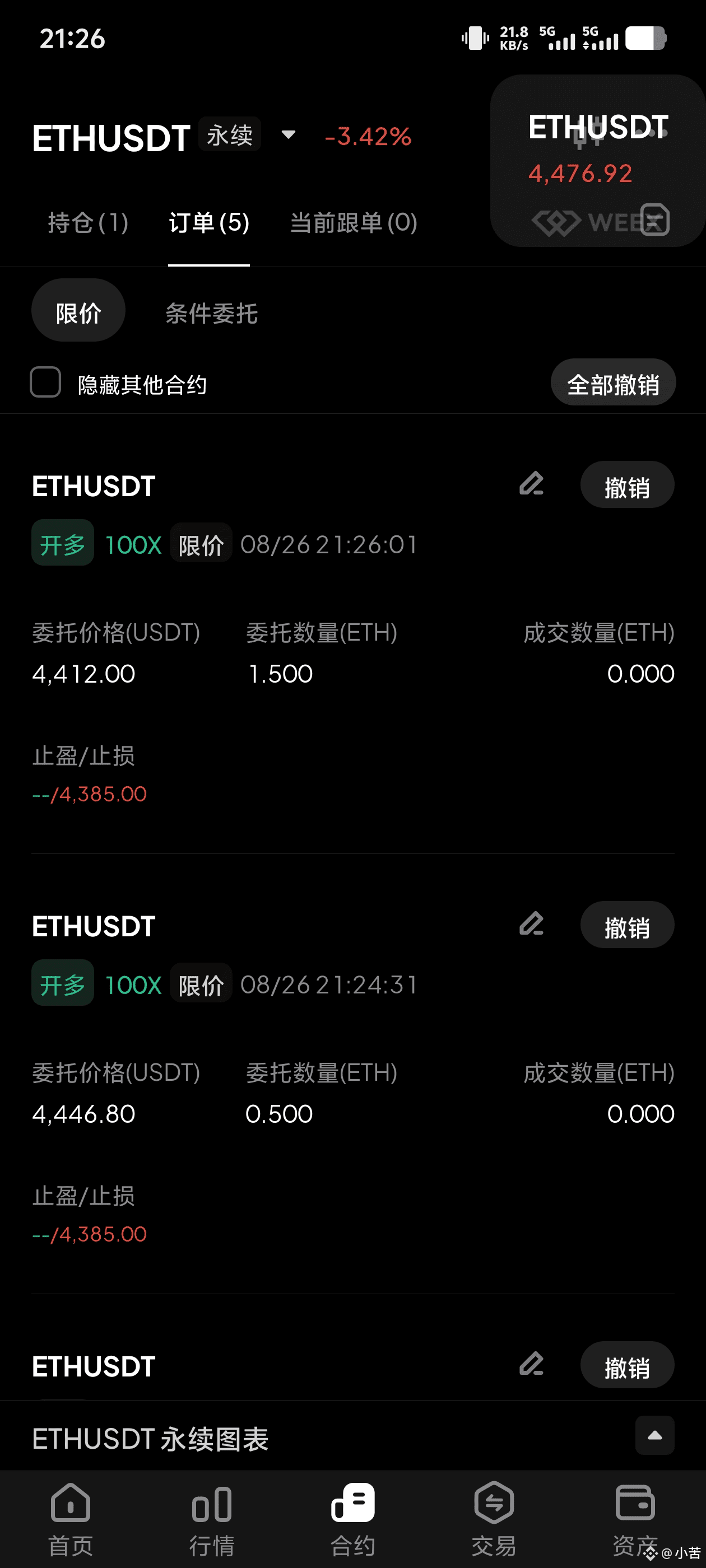Open the 资产 assets tab
Viewport: 706px width, 1568px height.
tap(635, 1519)
